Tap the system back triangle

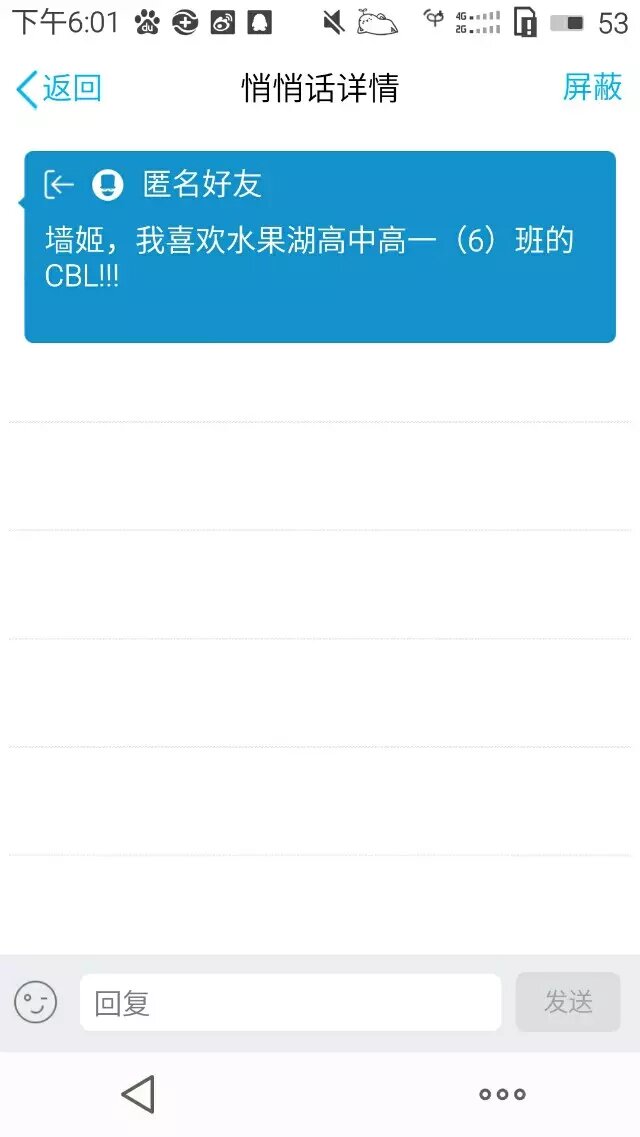(138, 1094)
